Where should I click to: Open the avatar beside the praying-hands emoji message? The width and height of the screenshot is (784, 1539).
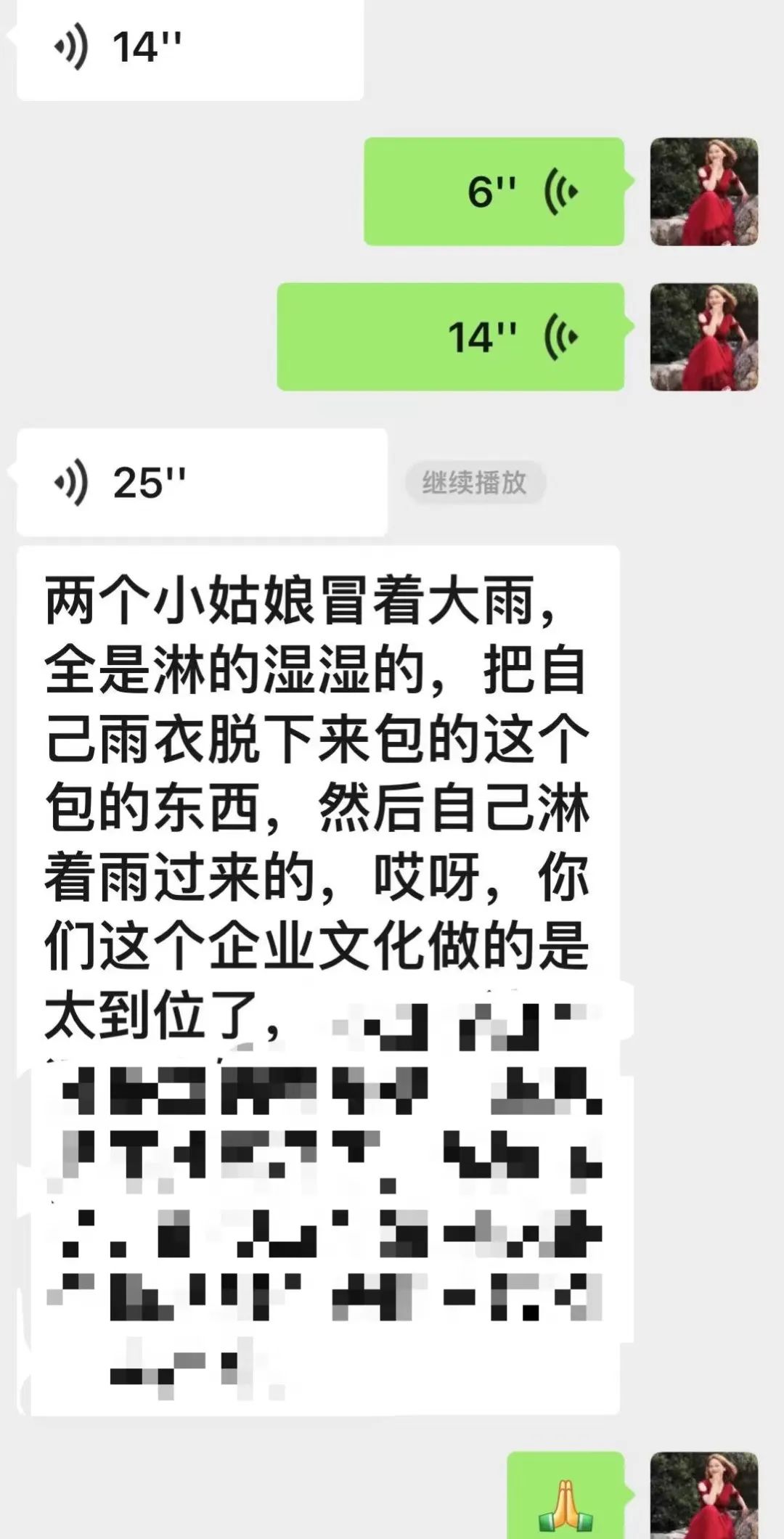[x=703, y=1497]
